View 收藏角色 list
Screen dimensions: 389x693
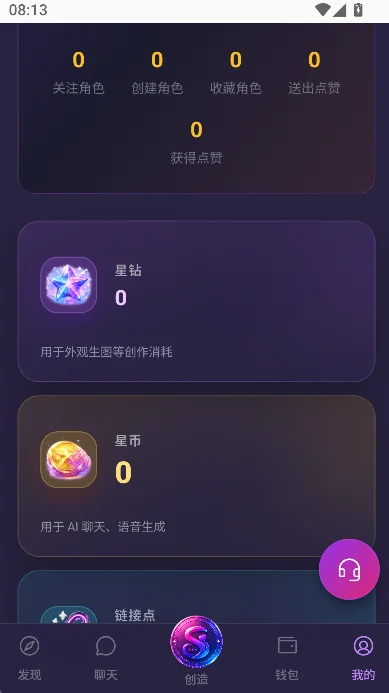pyautogui.click(x=236, y=73)
